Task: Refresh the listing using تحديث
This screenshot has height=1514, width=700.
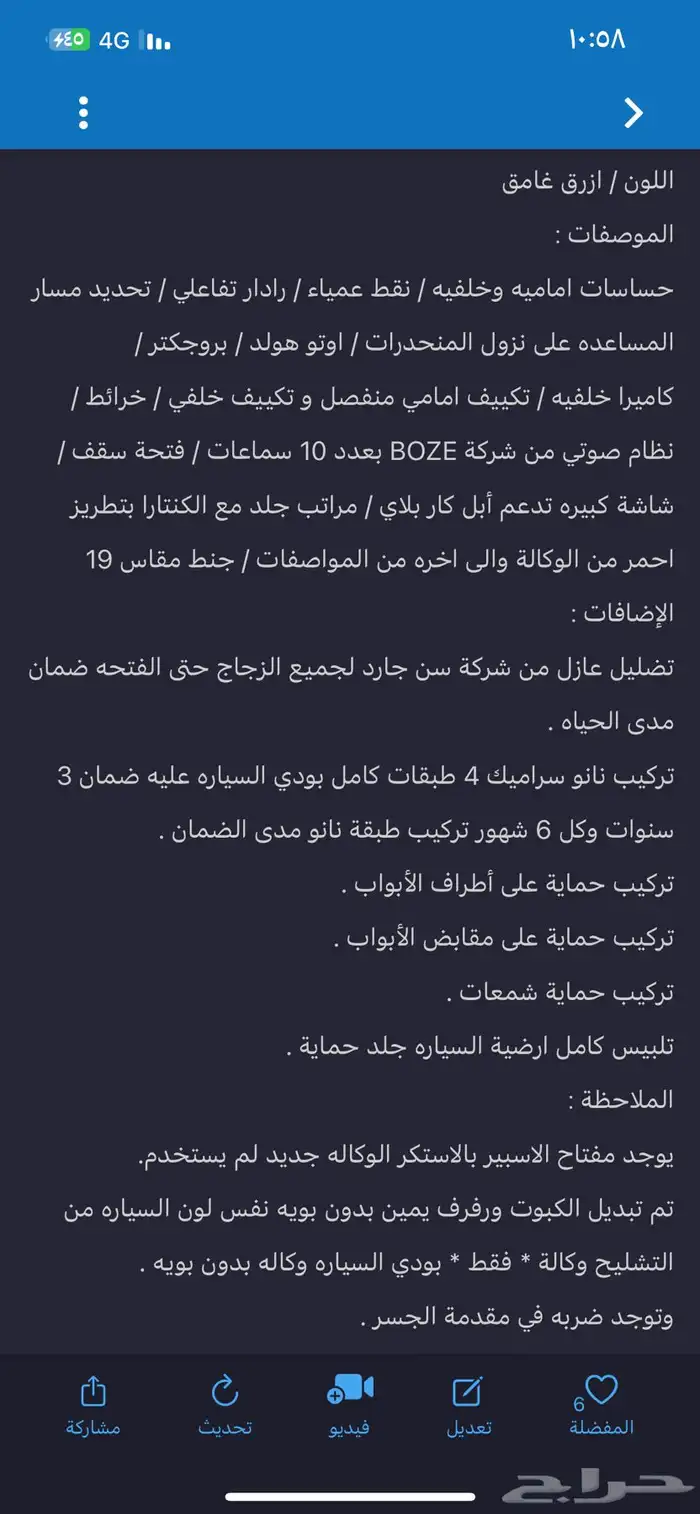Action: click(225, 1404)
